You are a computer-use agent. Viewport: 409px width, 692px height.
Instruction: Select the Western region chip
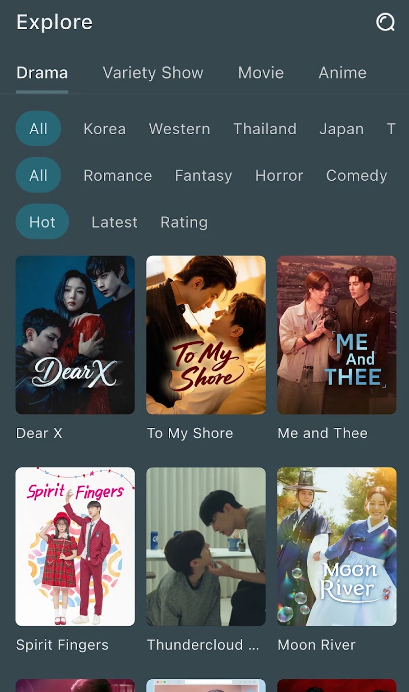point(179,129)
